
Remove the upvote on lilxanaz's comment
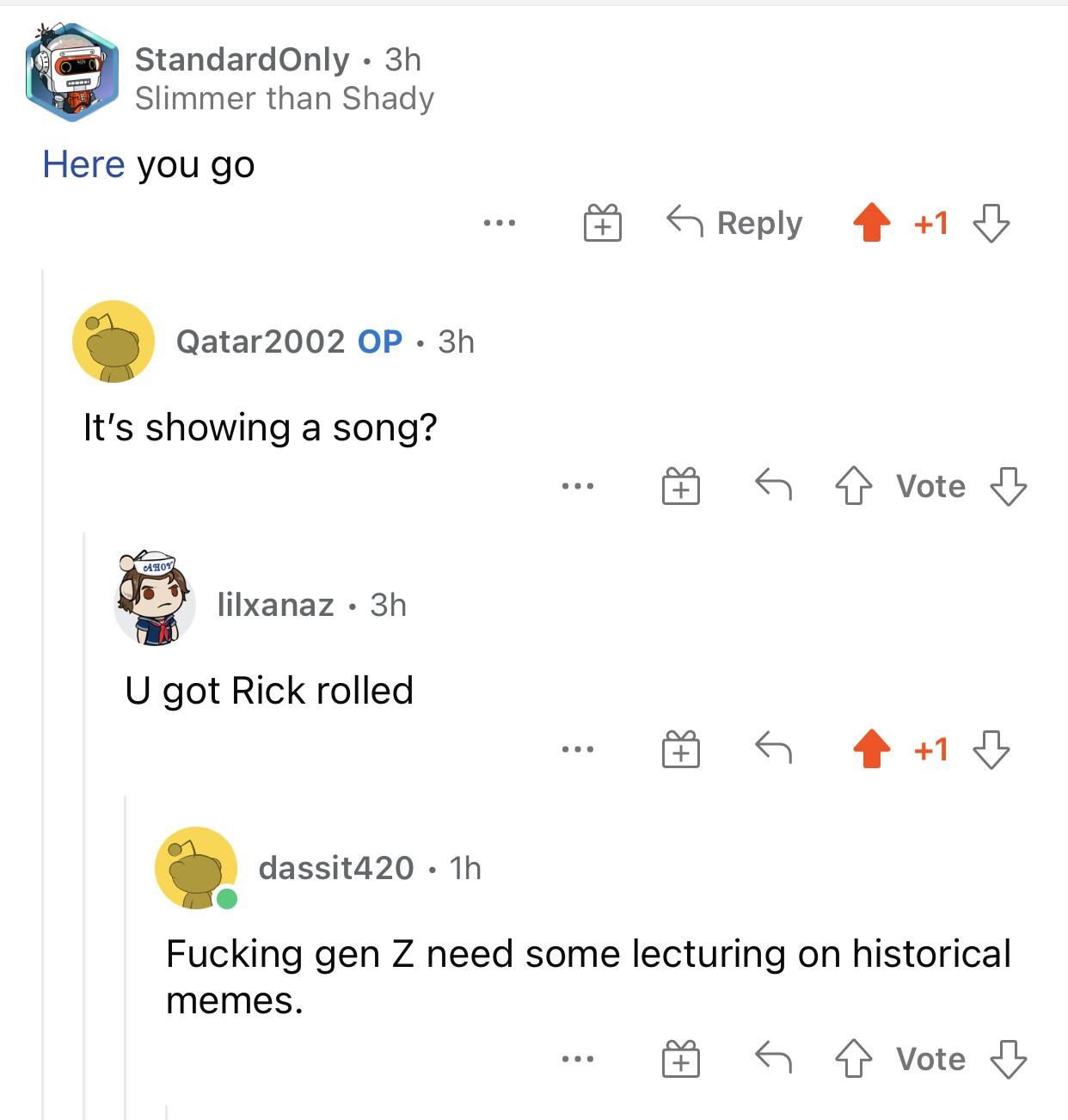873,748
